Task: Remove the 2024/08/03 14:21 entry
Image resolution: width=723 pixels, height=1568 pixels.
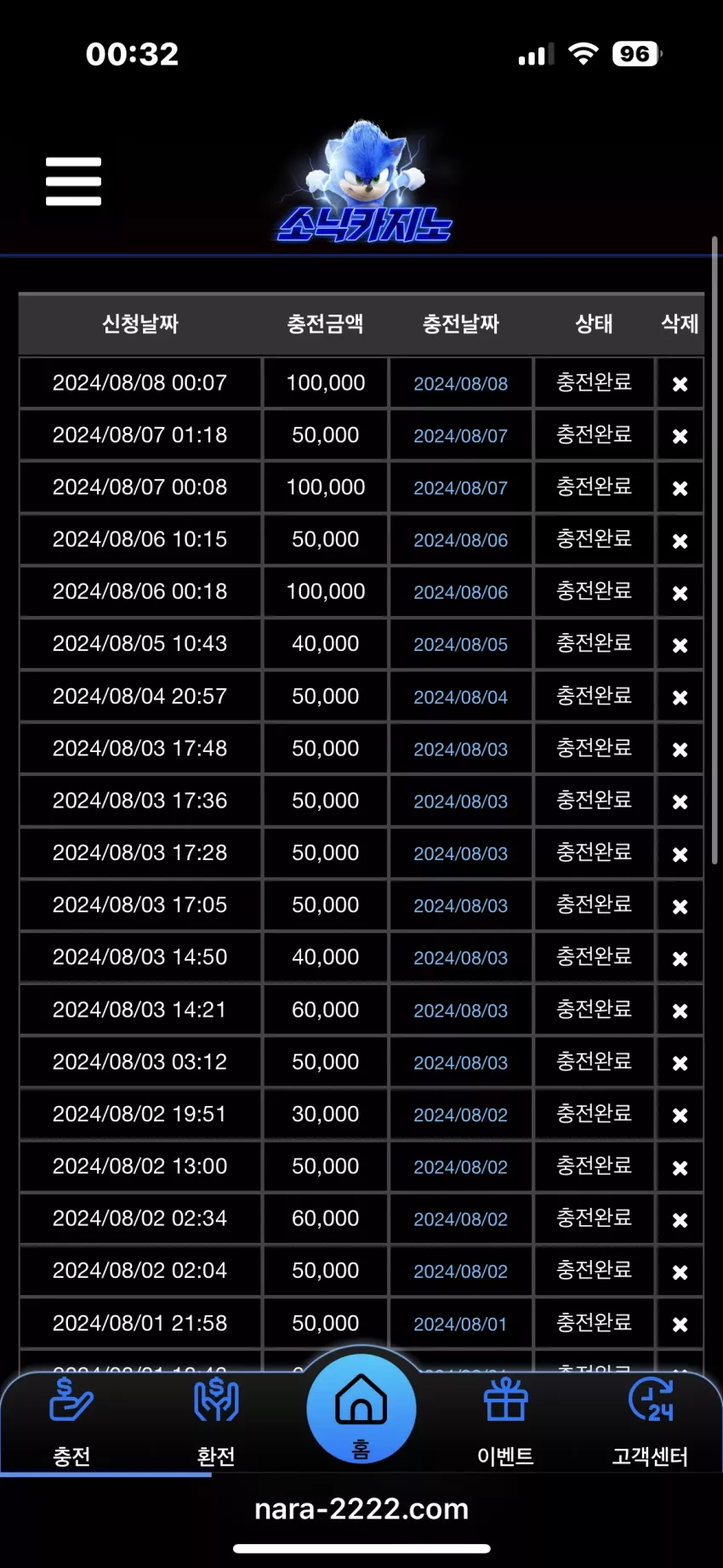Action: [x=680, y=1011]
